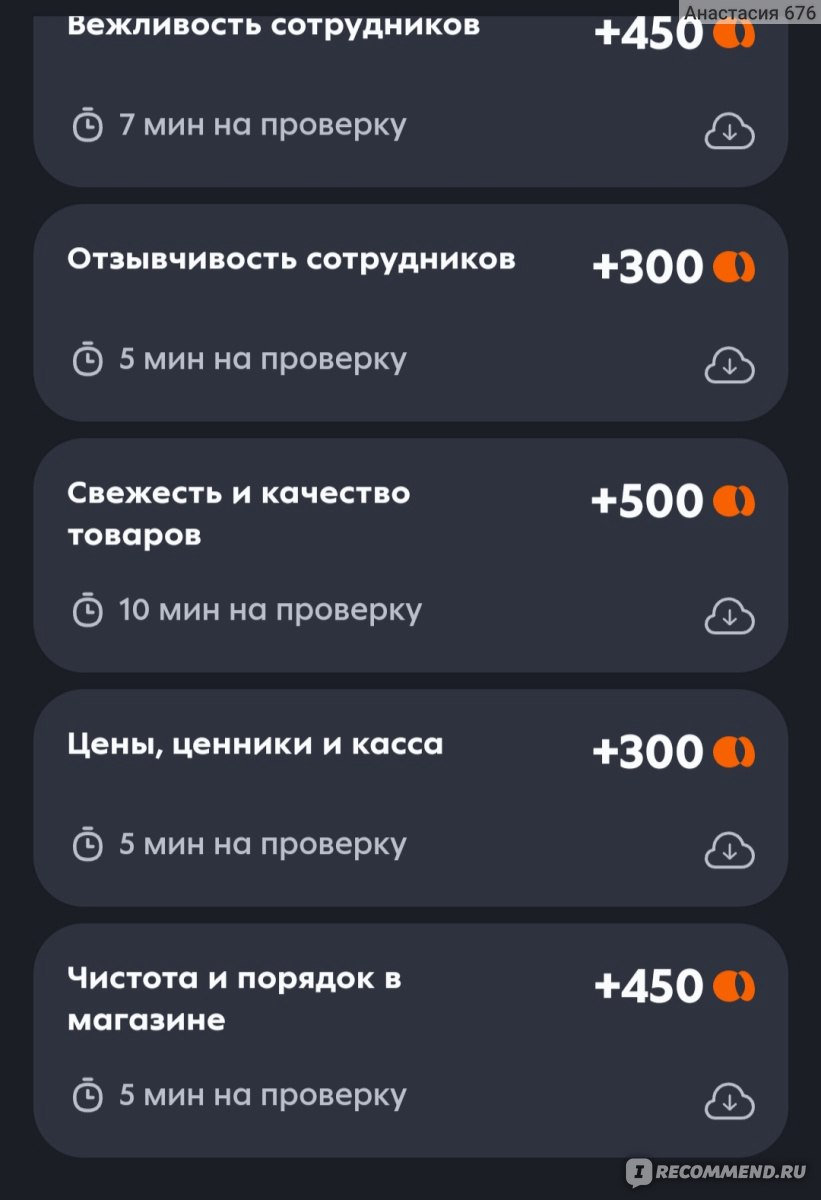Image resolution: width=821 pixels, height=1200 pixels.
Task: Download the Отзывчивость сотрудников task
Action: 729,365
